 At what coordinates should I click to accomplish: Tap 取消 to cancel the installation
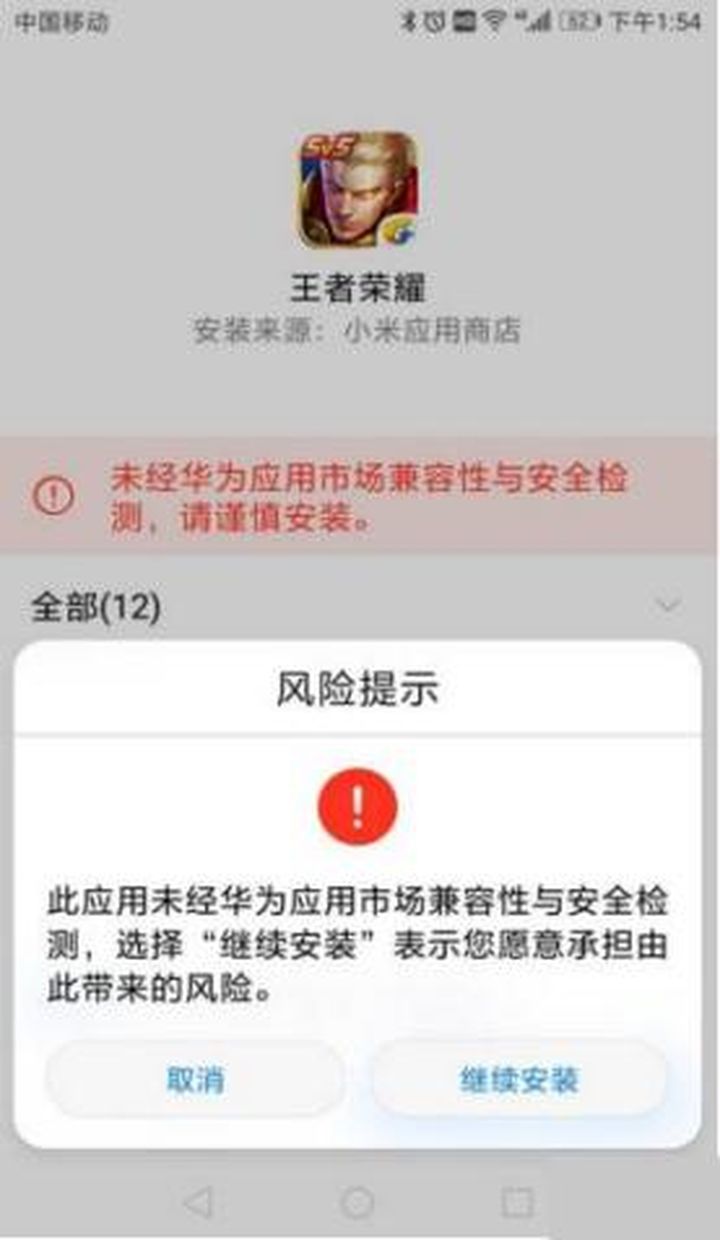195,1079
